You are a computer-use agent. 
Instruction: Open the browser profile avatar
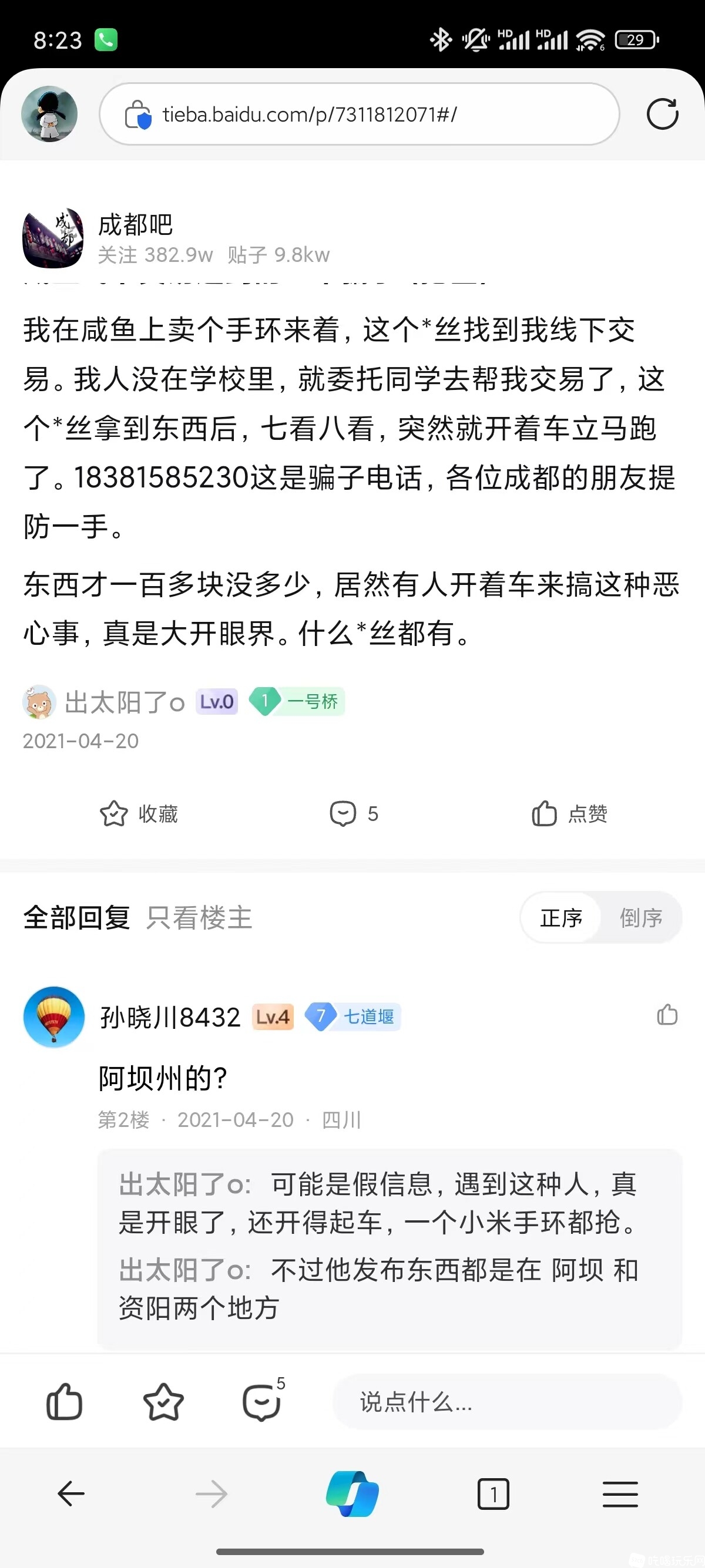coord(49,114)
